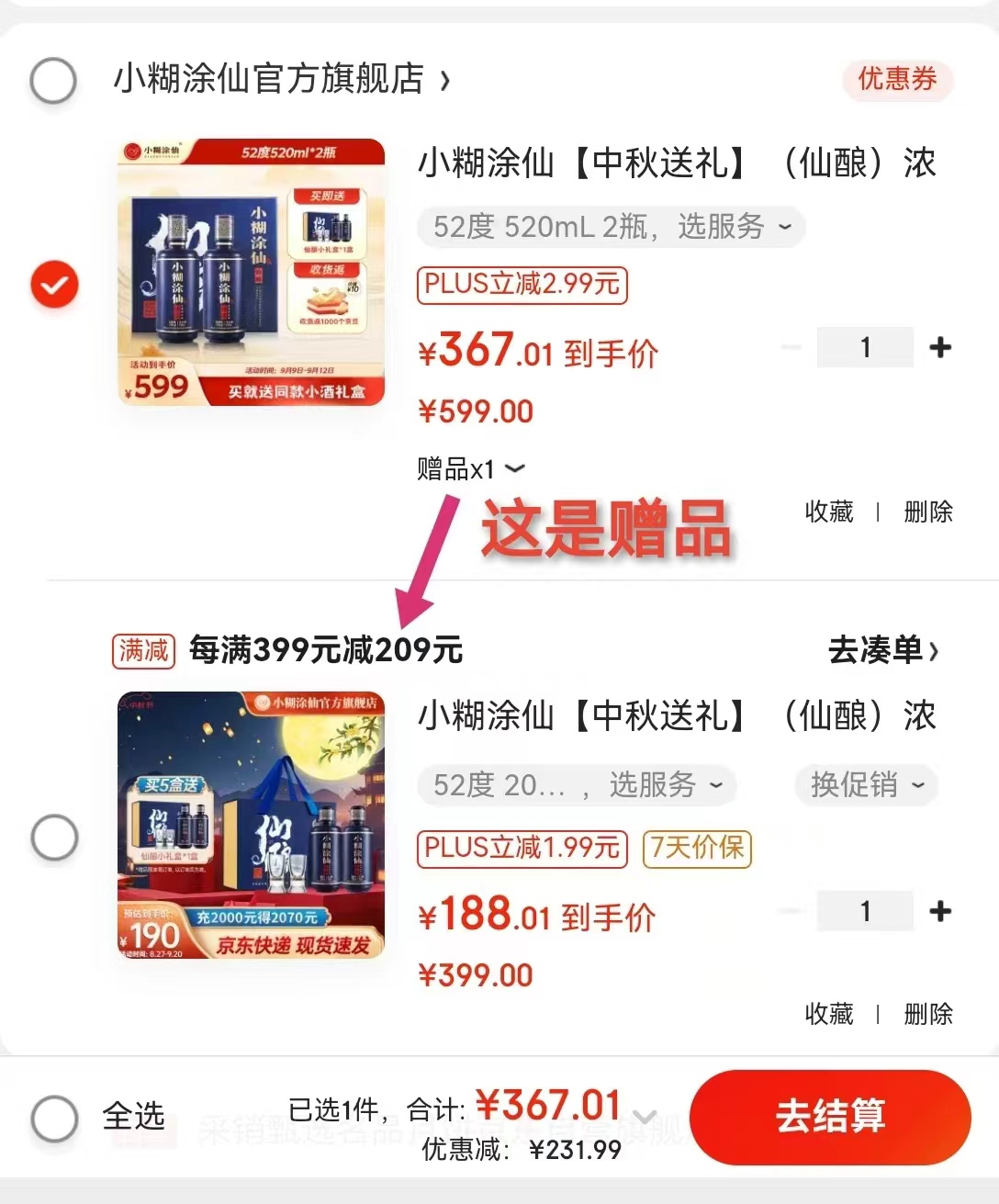Select the ¥188.01 product checkbox
The height and width of the screenshot is (1204, 999).
[x=55, y=837]
